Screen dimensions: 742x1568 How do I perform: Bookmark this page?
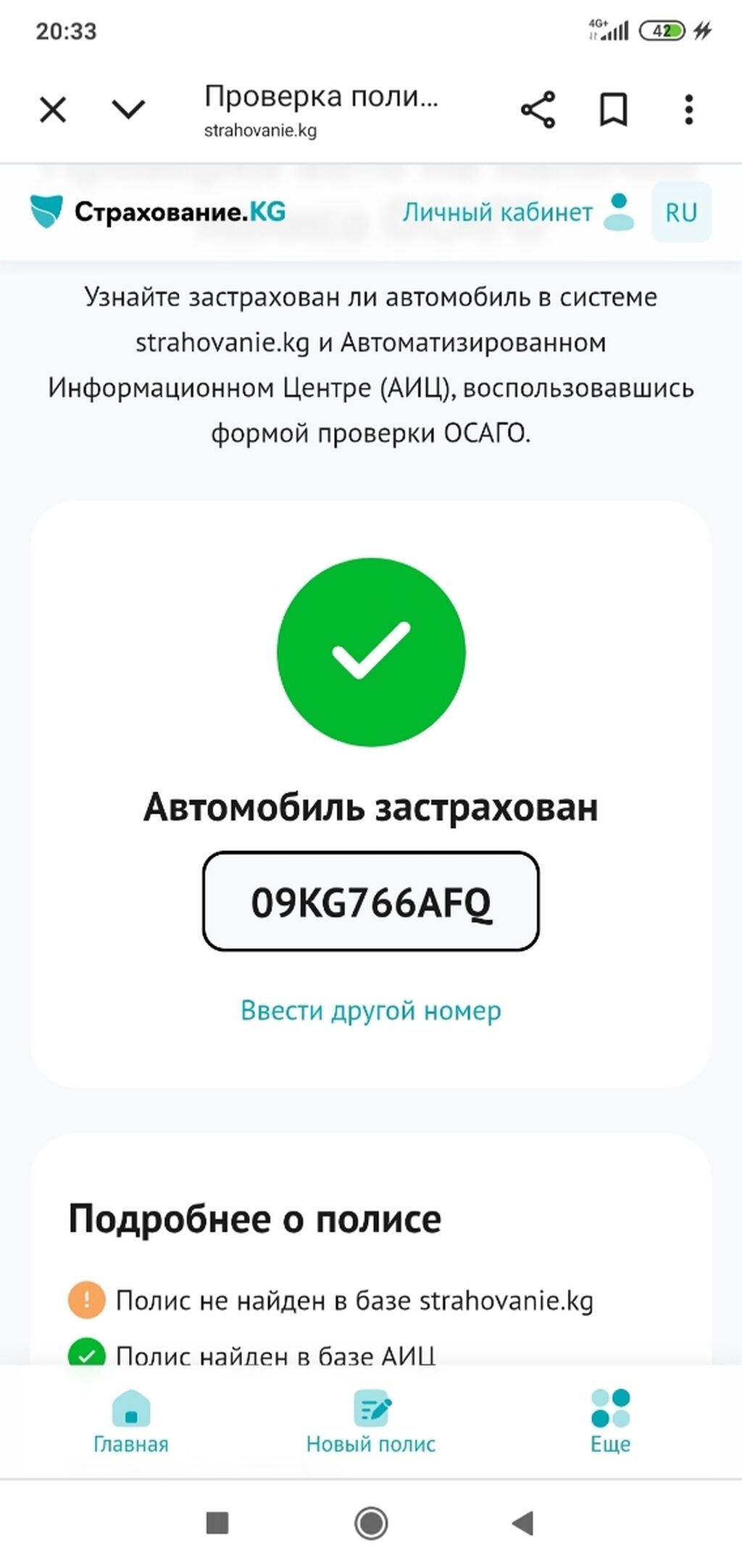point(613,109)
